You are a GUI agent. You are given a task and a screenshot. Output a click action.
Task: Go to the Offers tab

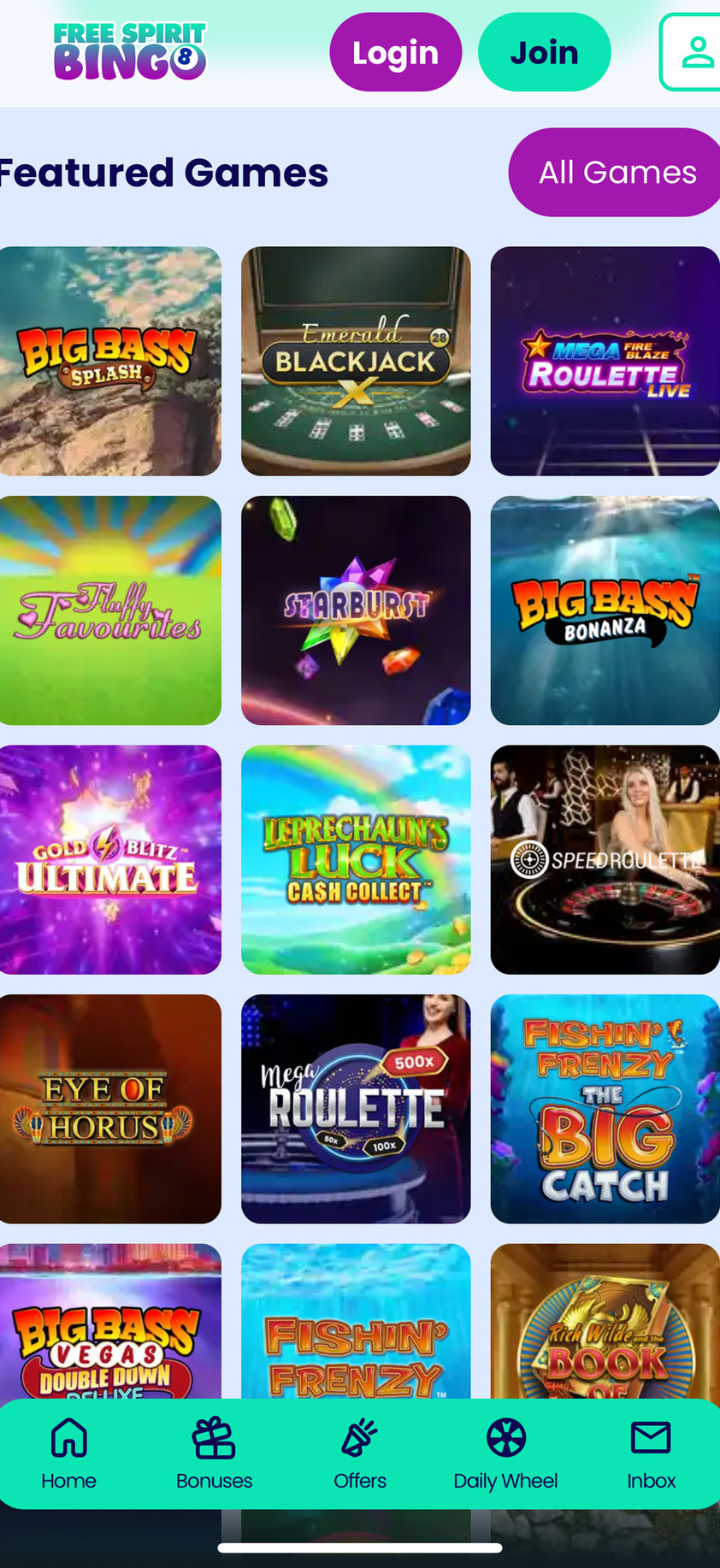(x=360, y=1453)
